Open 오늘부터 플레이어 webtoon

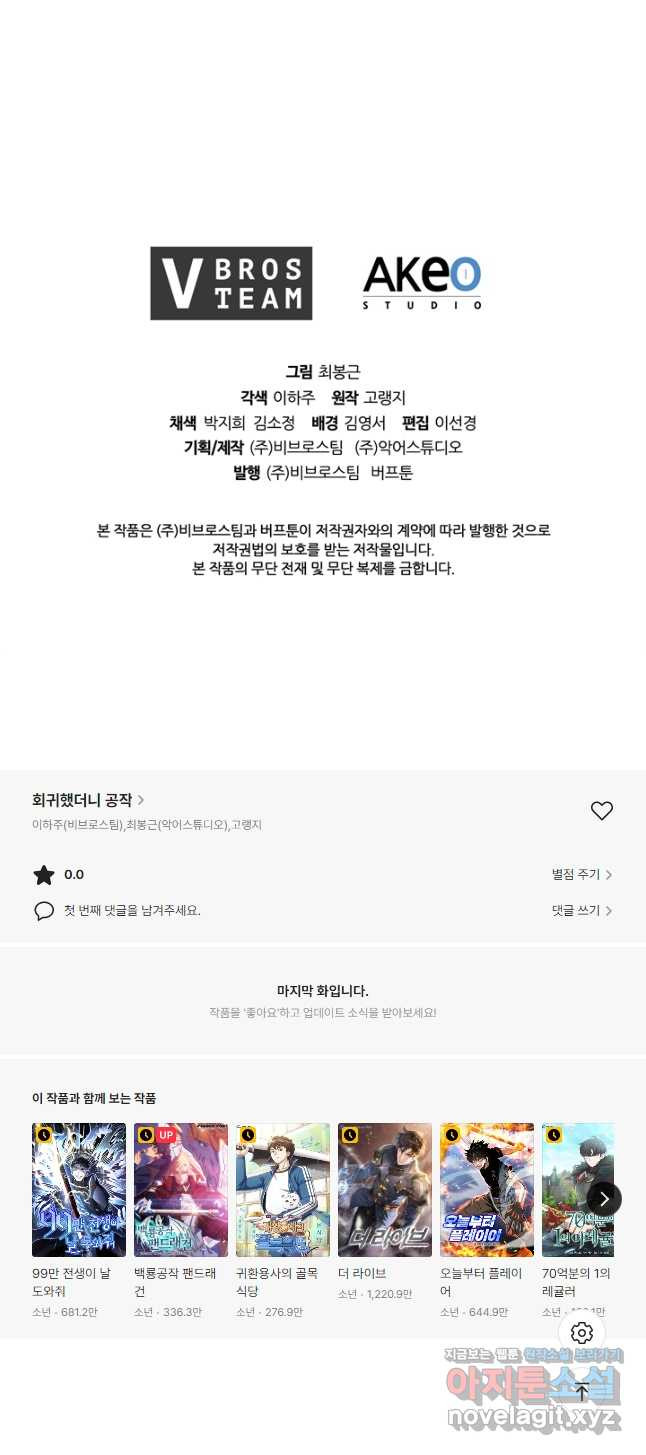coord(487,1190)
